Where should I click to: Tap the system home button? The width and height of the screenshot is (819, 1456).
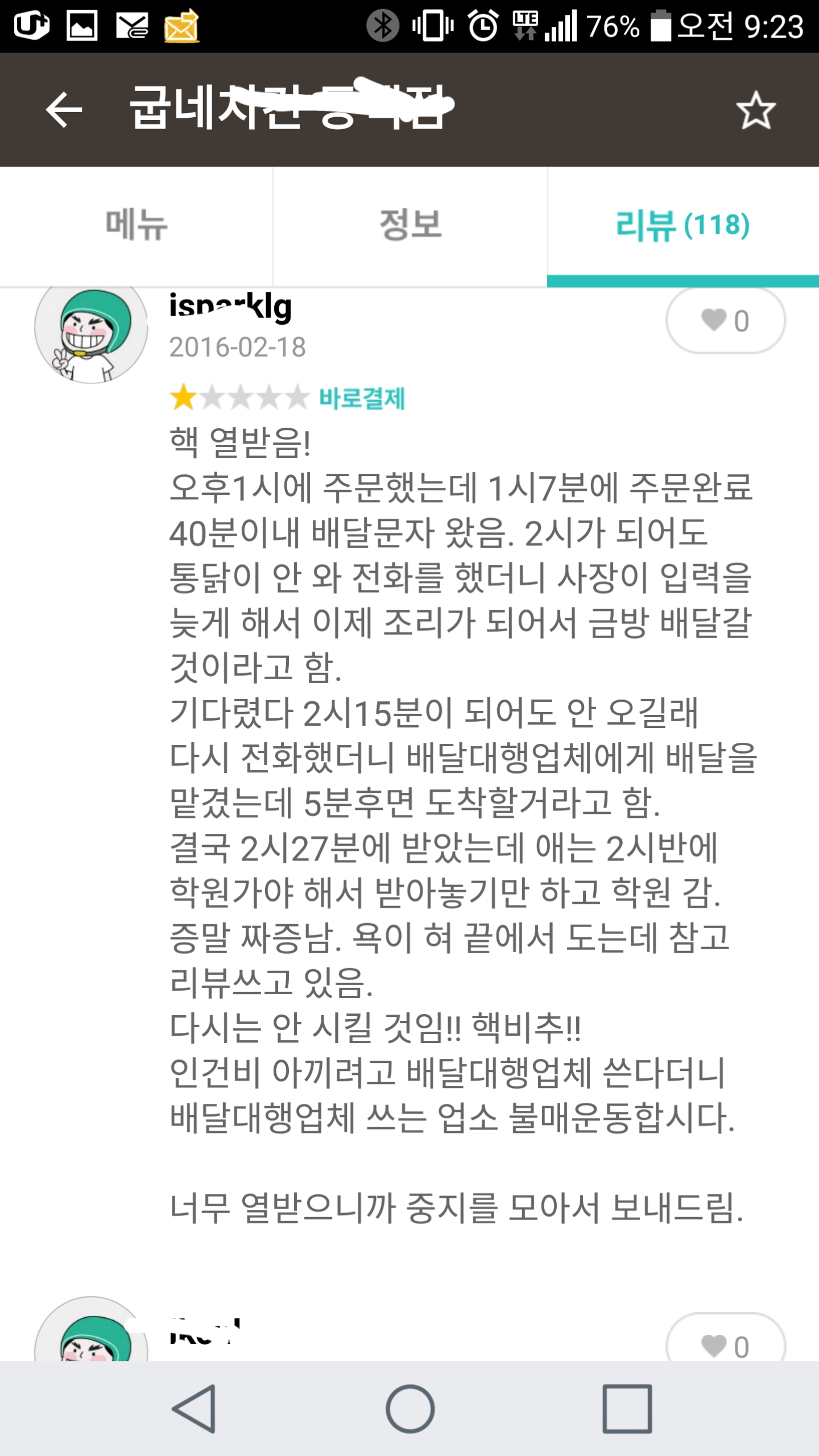point(409,1409)
